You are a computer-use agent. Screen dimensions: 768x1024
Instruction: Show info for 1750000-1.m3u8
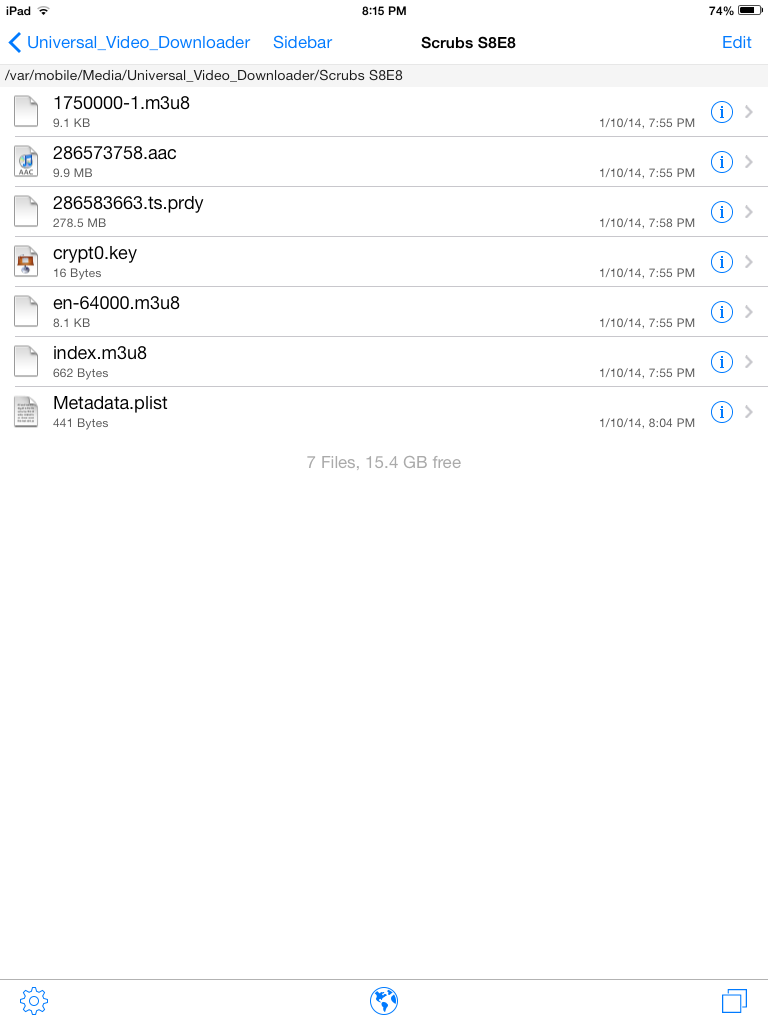721,112
